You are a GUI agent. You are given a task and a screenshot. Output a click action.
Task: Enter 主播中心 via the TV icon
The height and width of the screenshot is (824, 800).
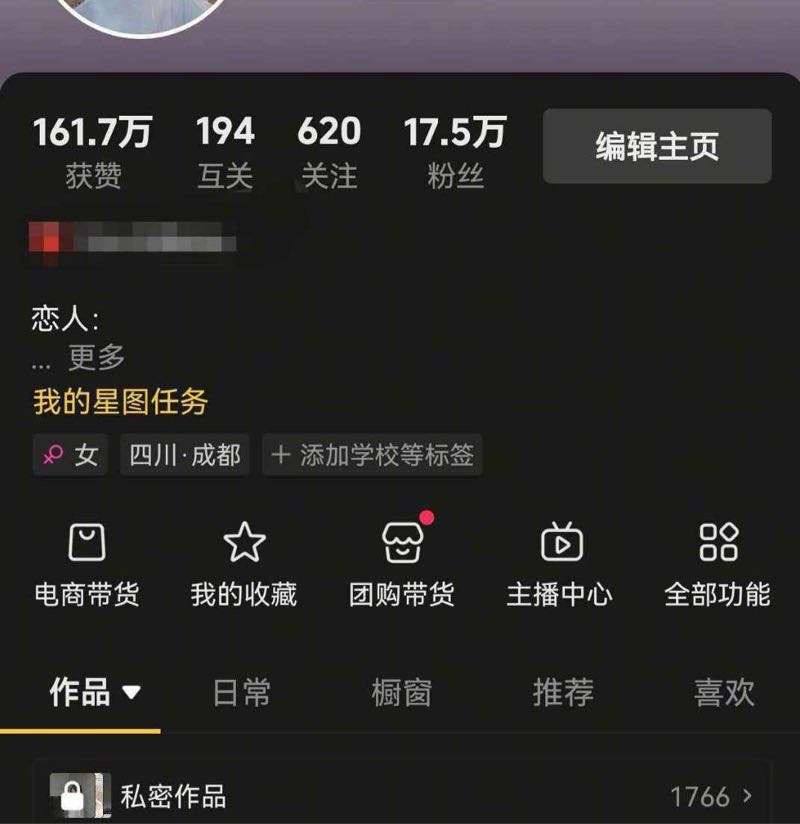561,543
